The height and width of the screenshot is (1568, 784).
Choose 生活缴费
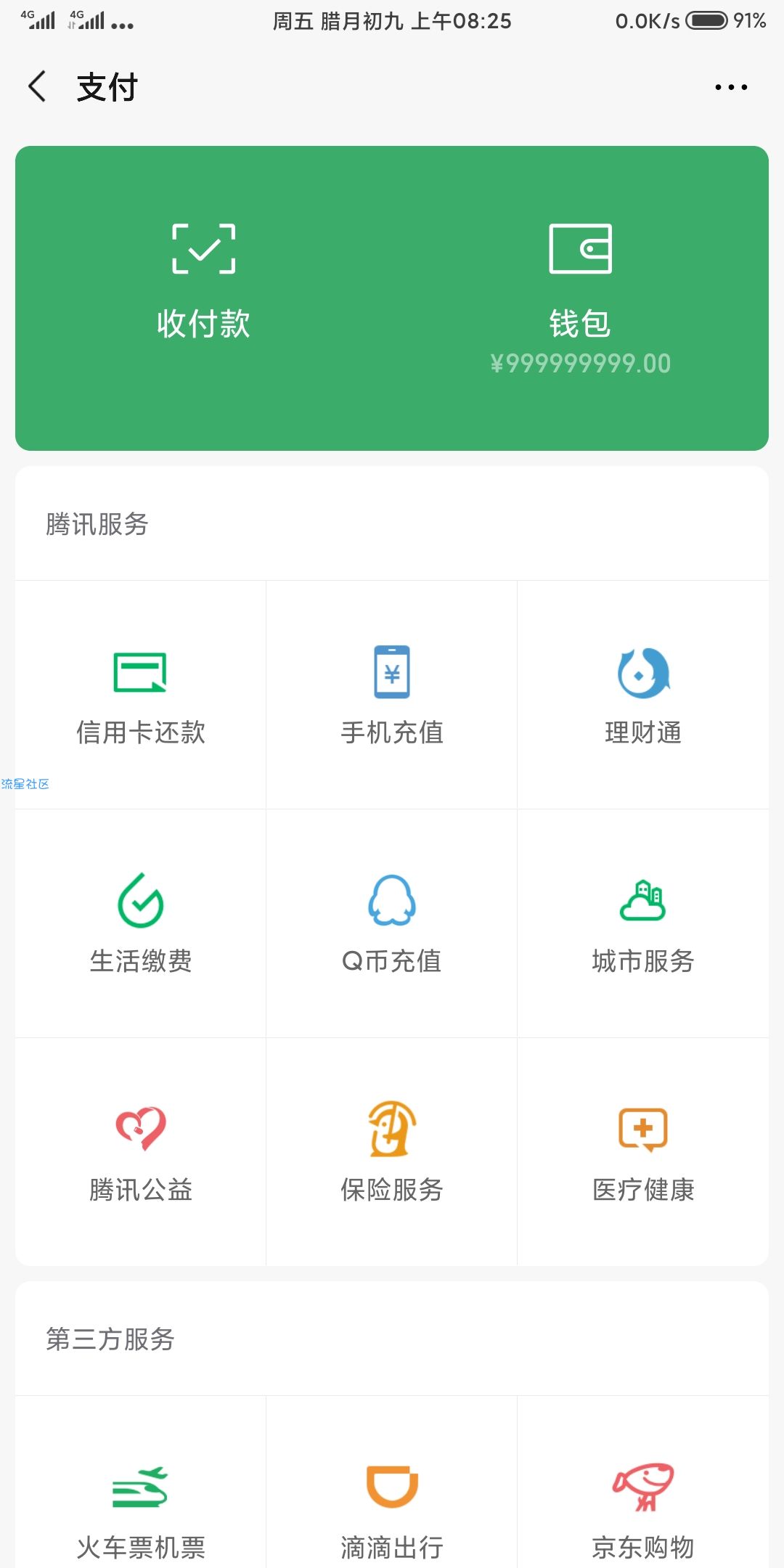click(x=141, y=923)
